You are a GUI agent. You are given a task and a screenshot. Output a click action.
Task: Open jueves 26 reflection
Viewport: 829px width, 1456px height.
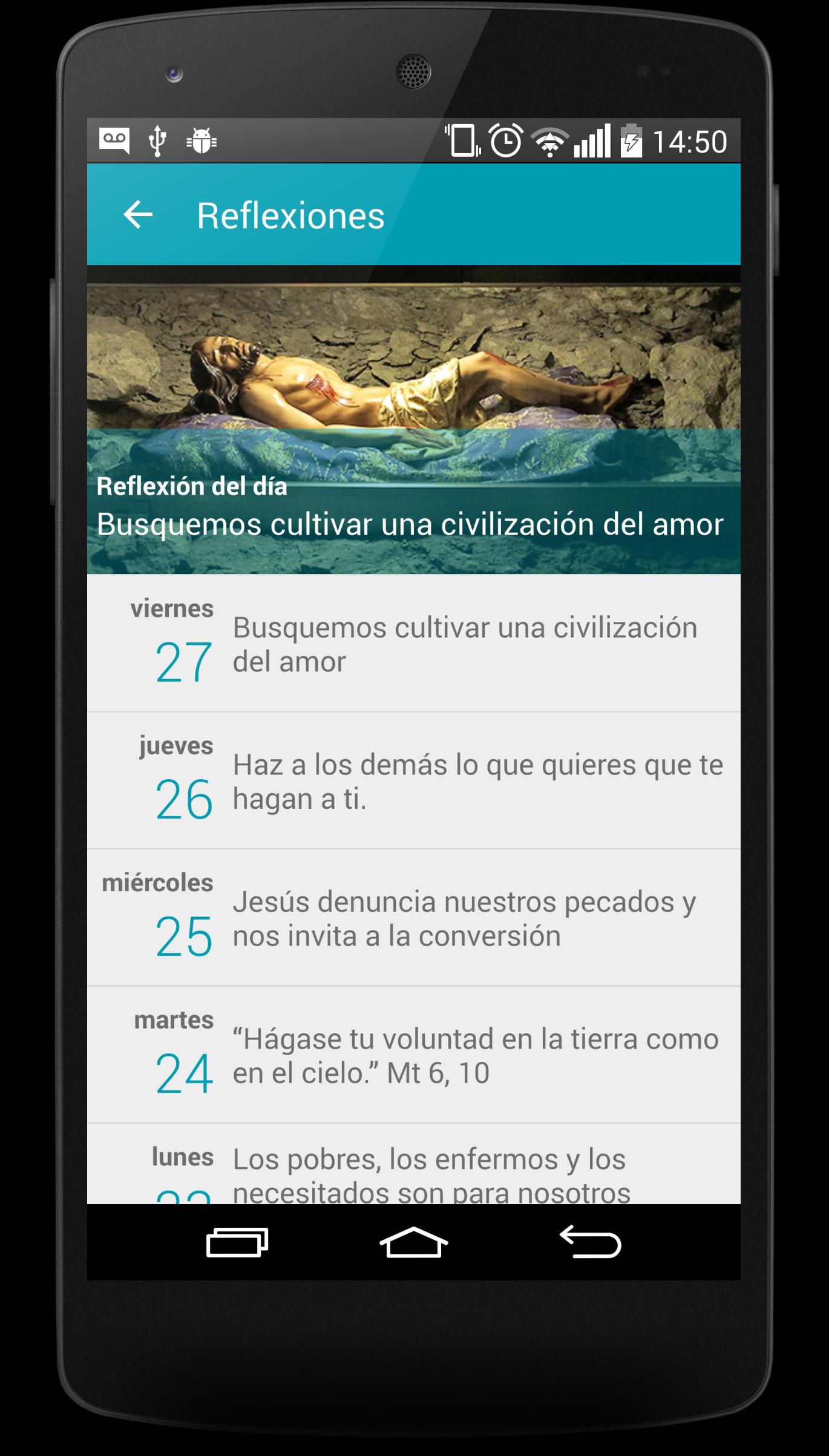pos(413,781)
